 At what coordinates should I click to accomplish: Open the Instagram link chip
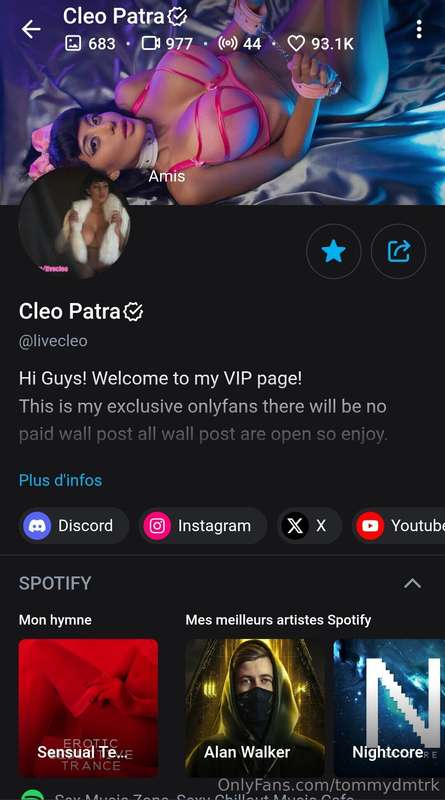tap(203, 526)
